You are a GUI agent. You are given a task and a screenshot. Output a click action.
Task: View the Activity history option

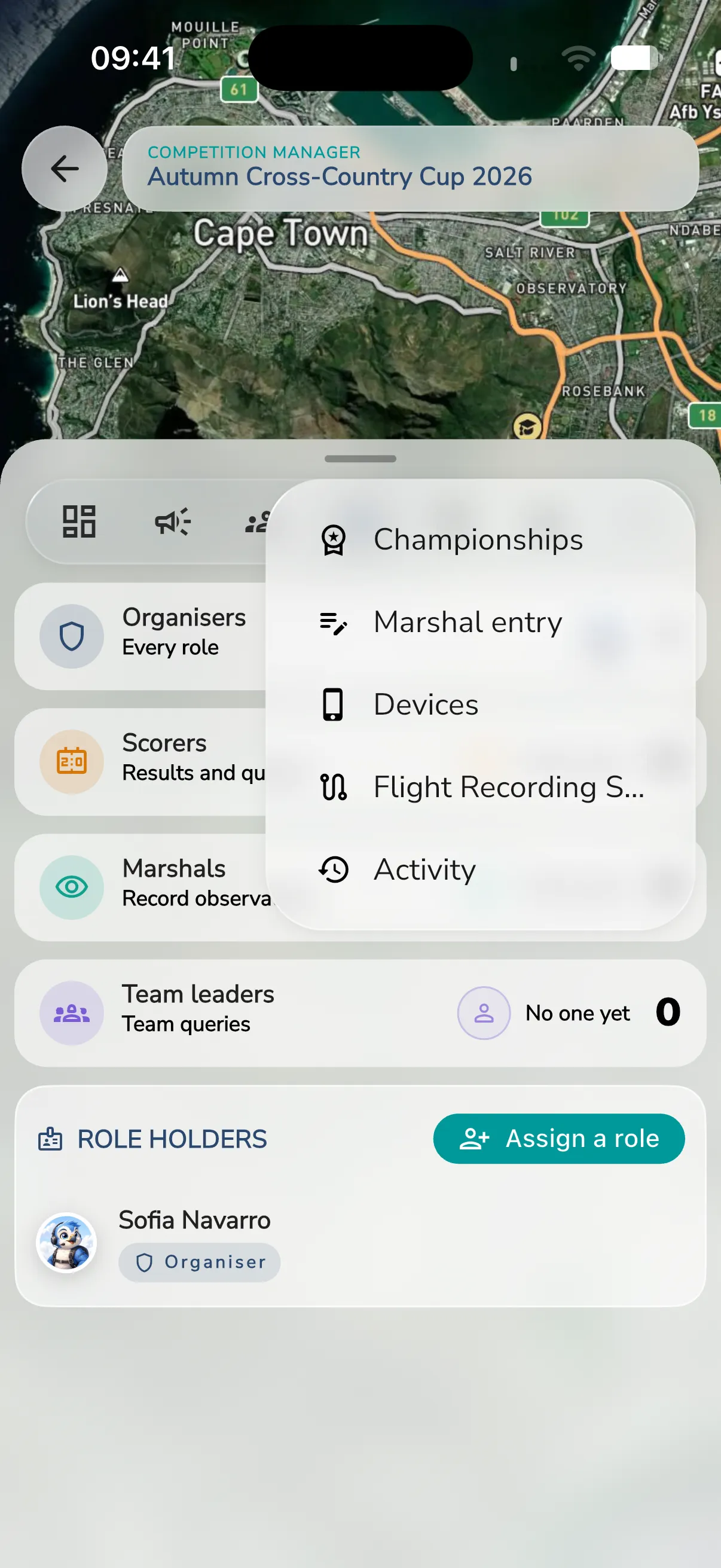481,870
